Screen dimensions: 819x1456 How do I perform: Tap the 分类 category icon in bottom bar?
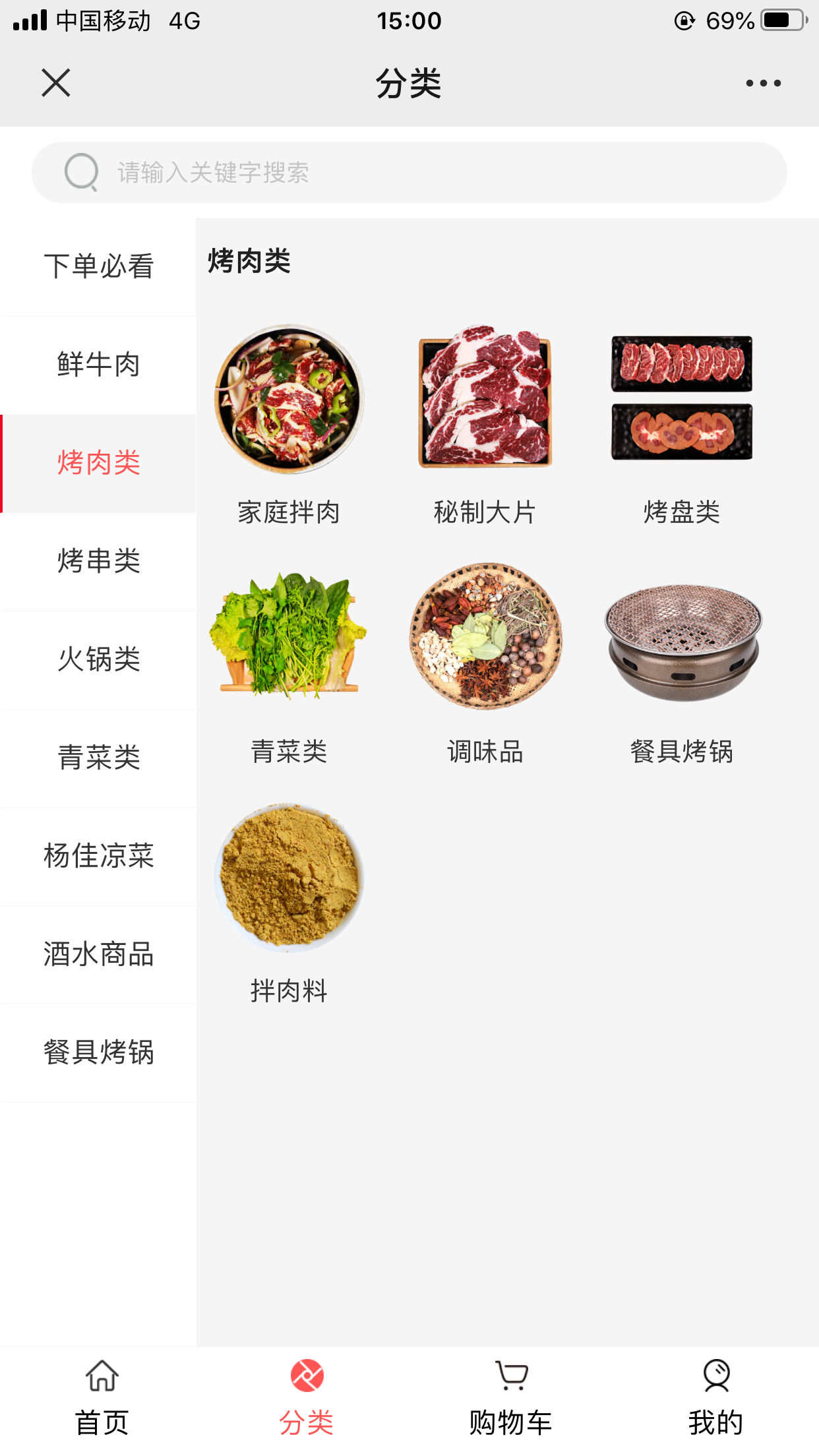coord(307,1378)
